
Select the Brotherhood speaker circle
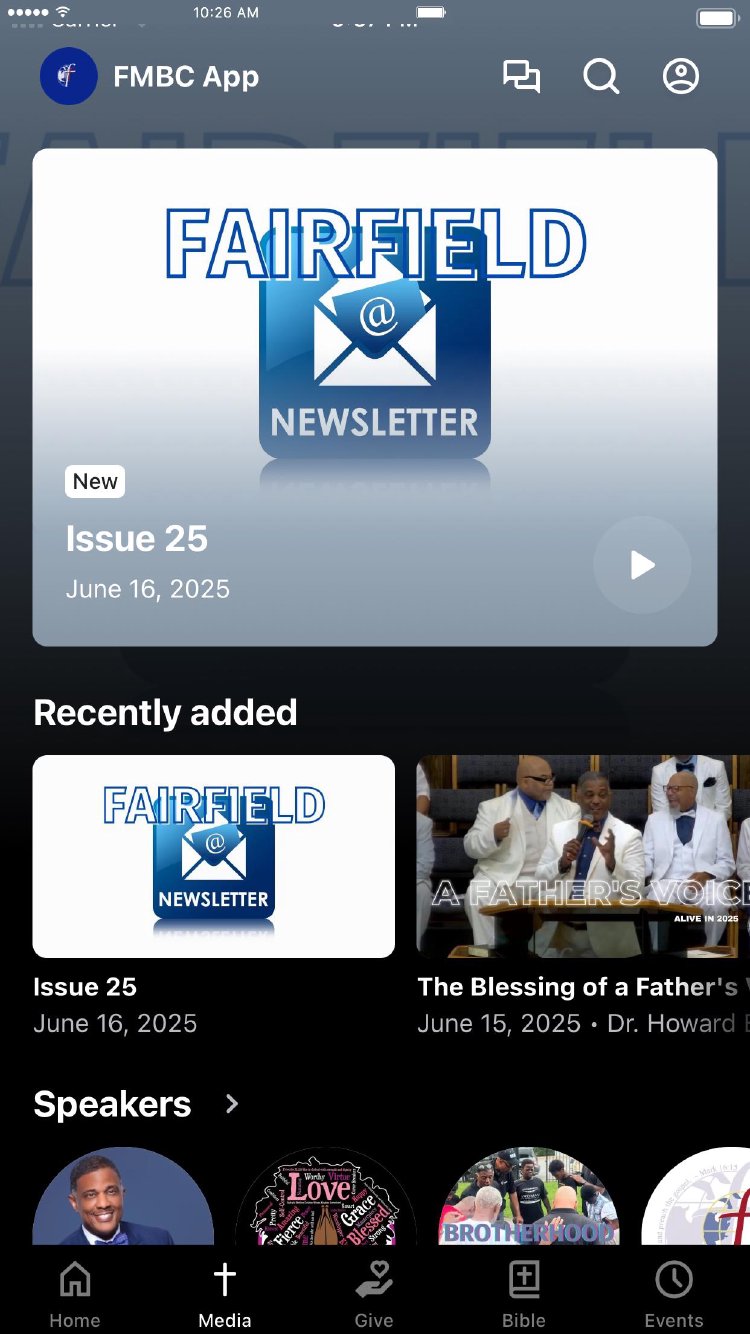[530, 1198]
